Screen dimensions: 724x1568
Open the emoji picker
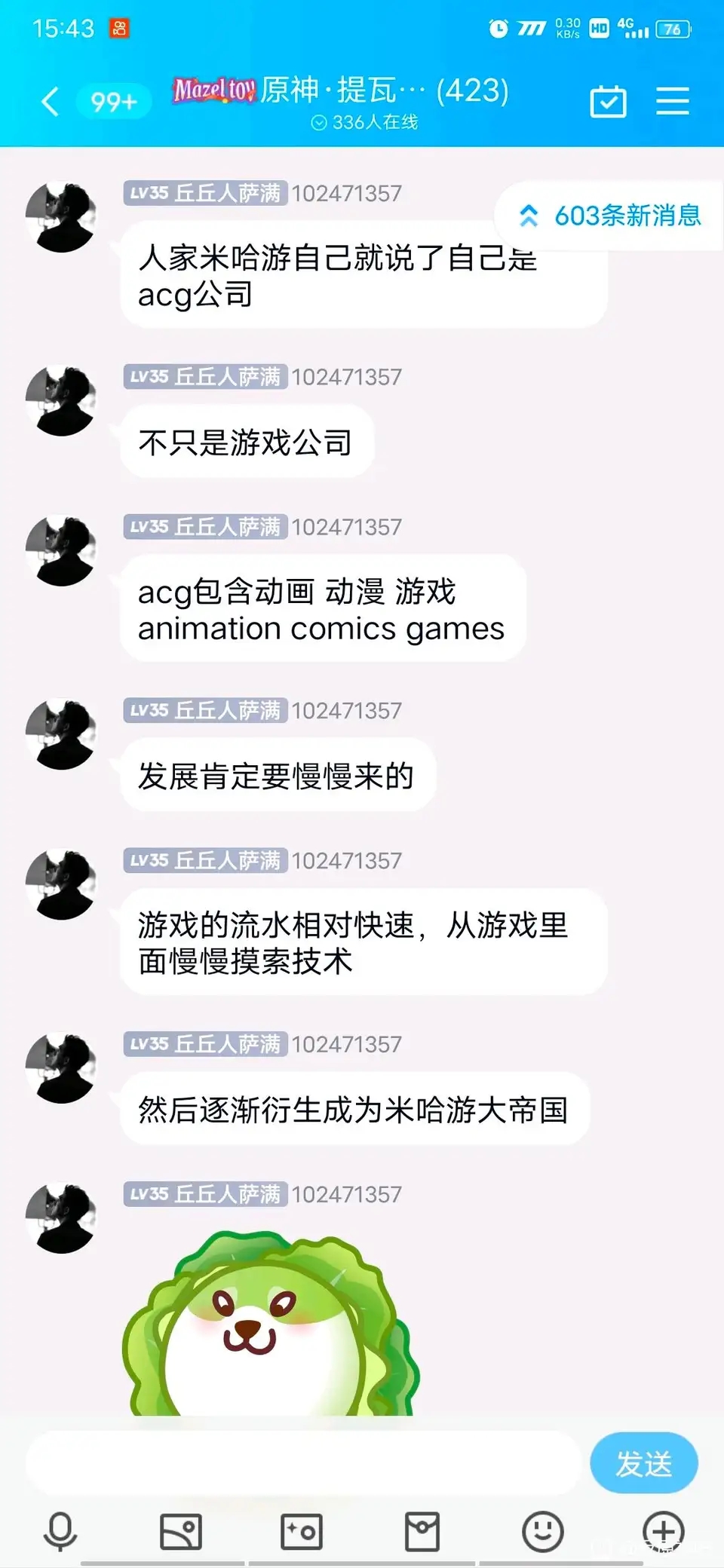543,1532
